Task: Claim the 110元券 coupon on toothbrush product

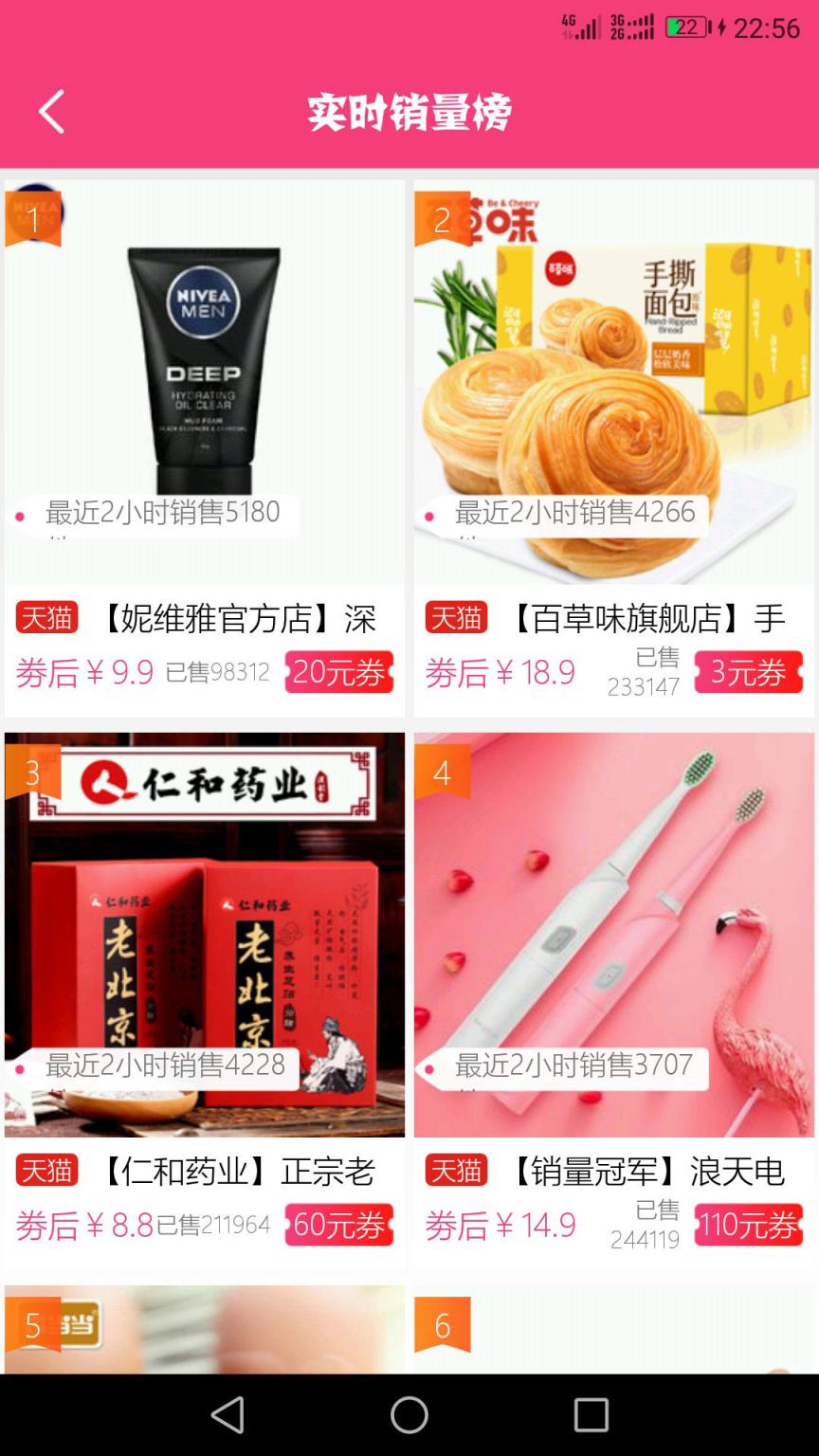Action: (750, 1225)
